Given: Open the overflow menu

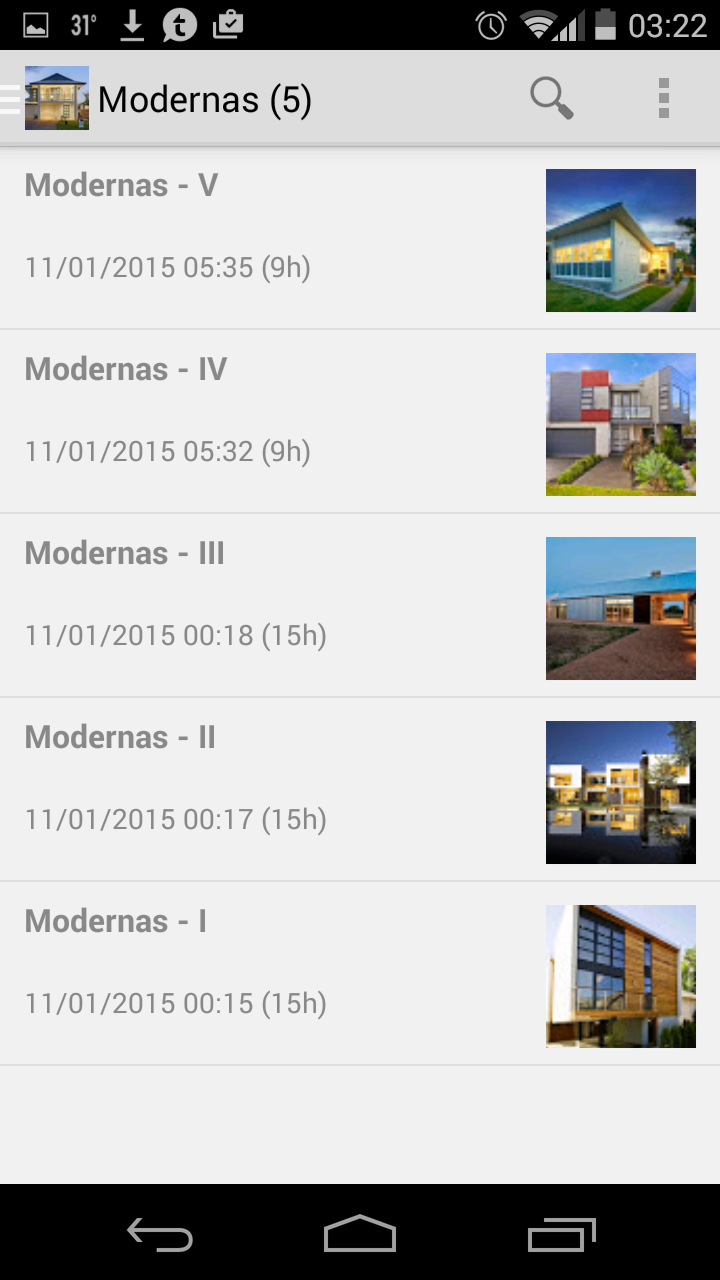Looking at the screenshot, I should (x=663, y=98).
